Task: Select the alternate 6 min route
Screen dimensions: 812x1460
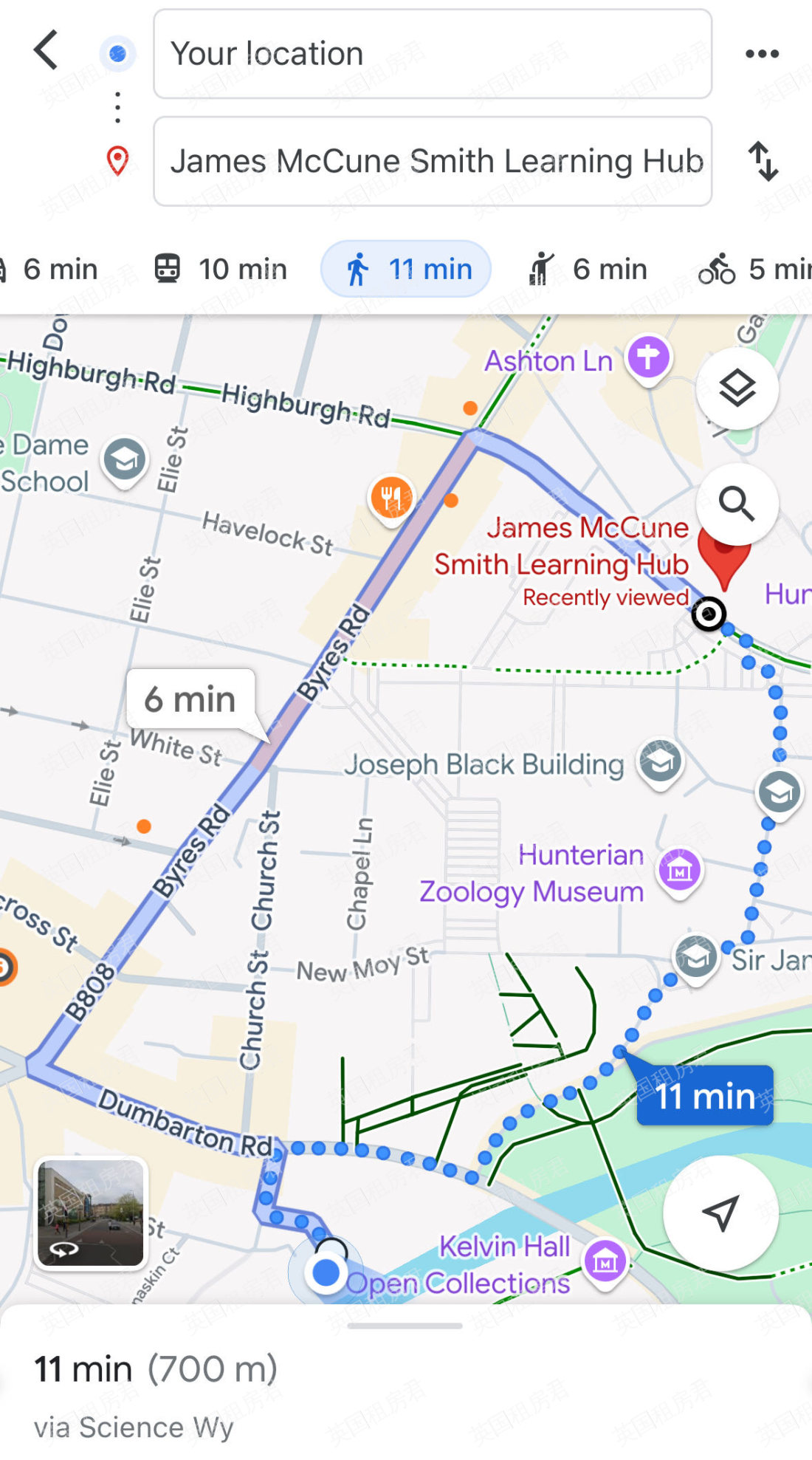Action: [x=190, y=699]
